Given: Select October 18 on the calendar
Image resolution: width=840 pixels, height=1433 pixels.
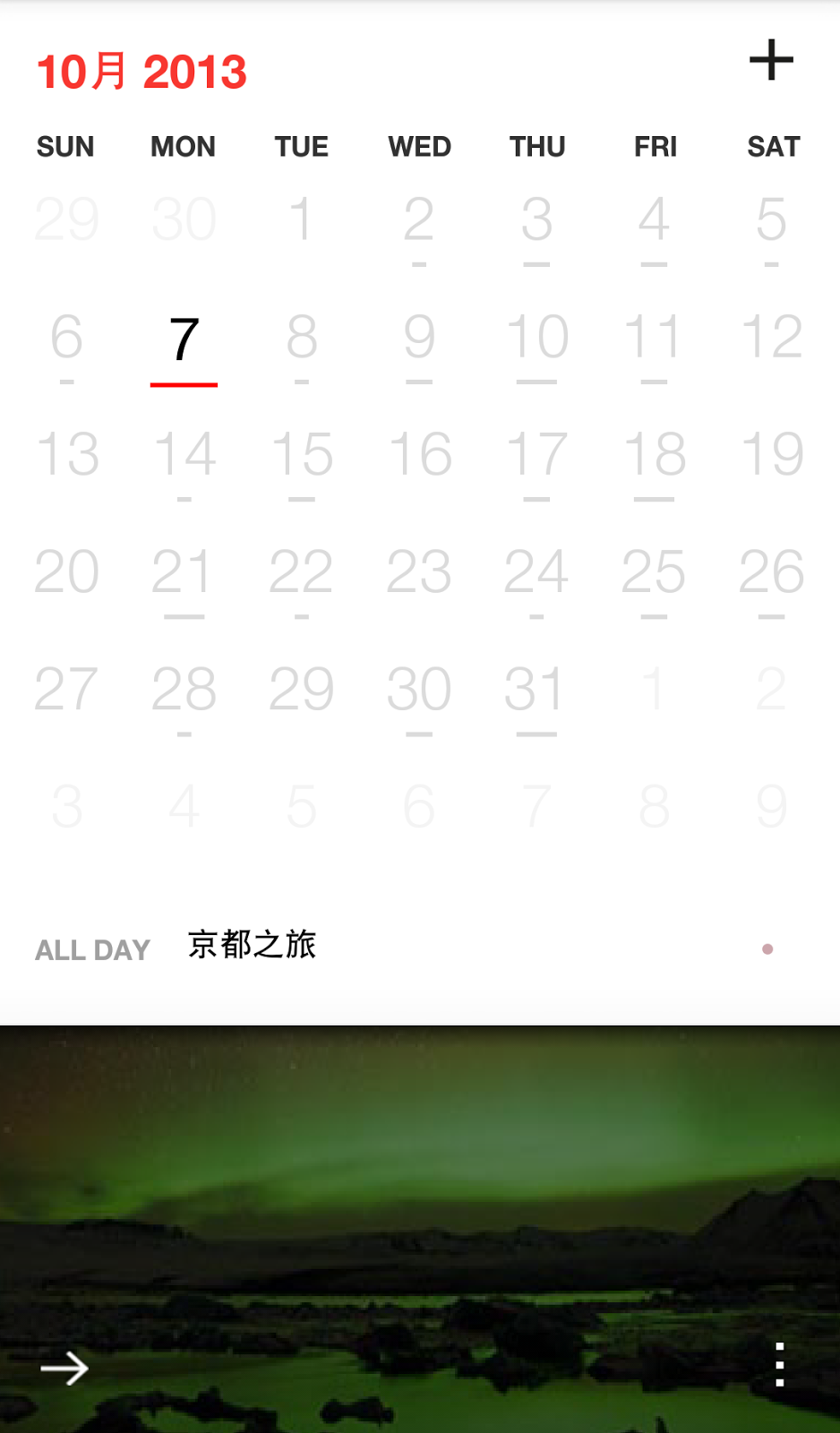Looking at the screenshot, I should (x=654, y=455).
